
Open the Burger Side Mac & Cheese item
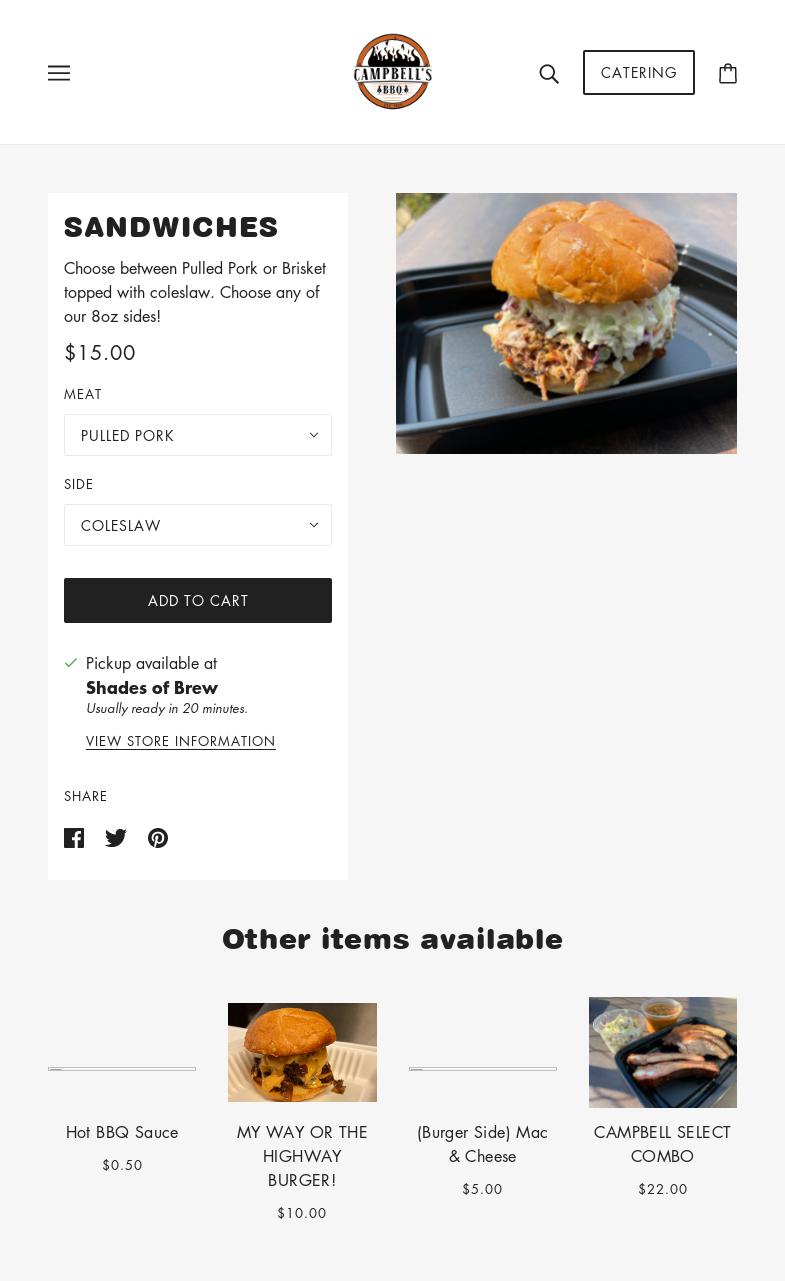point(482,1143)
